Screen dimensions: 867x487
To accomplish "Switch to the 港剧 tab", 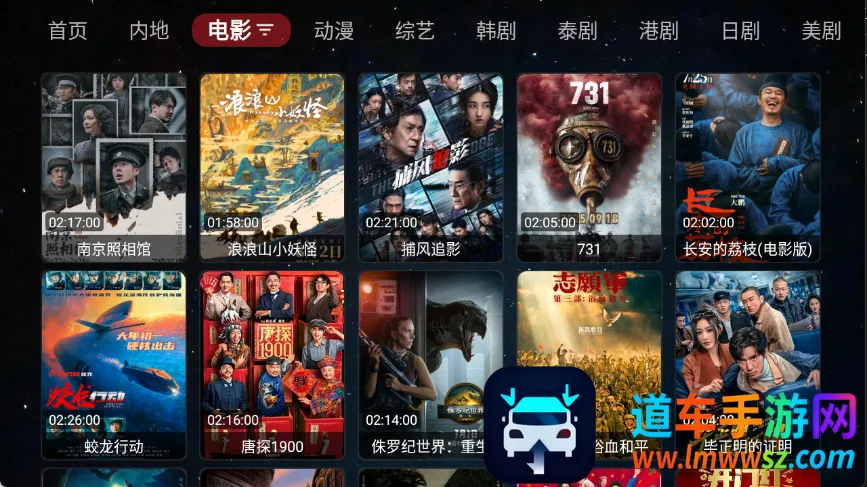I will pyautogui.click(x=658, y=31).
